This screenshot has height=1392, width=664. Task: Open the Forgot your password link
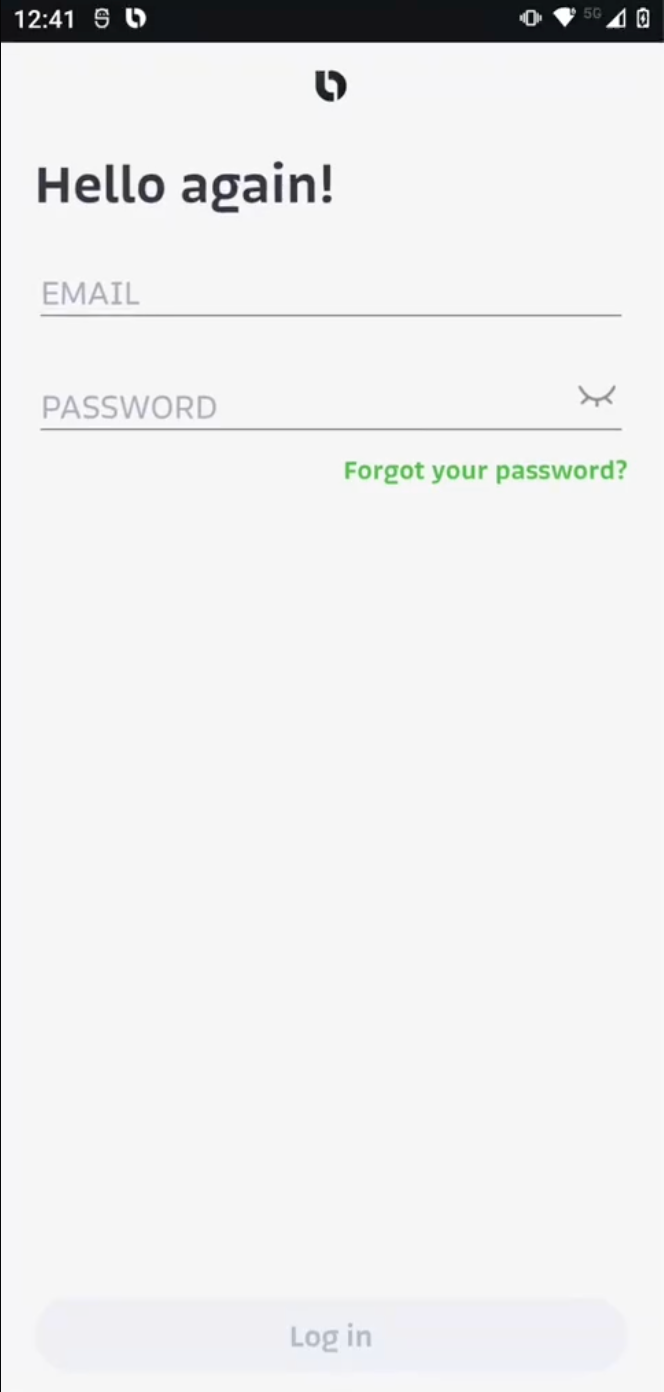[485, 470]
